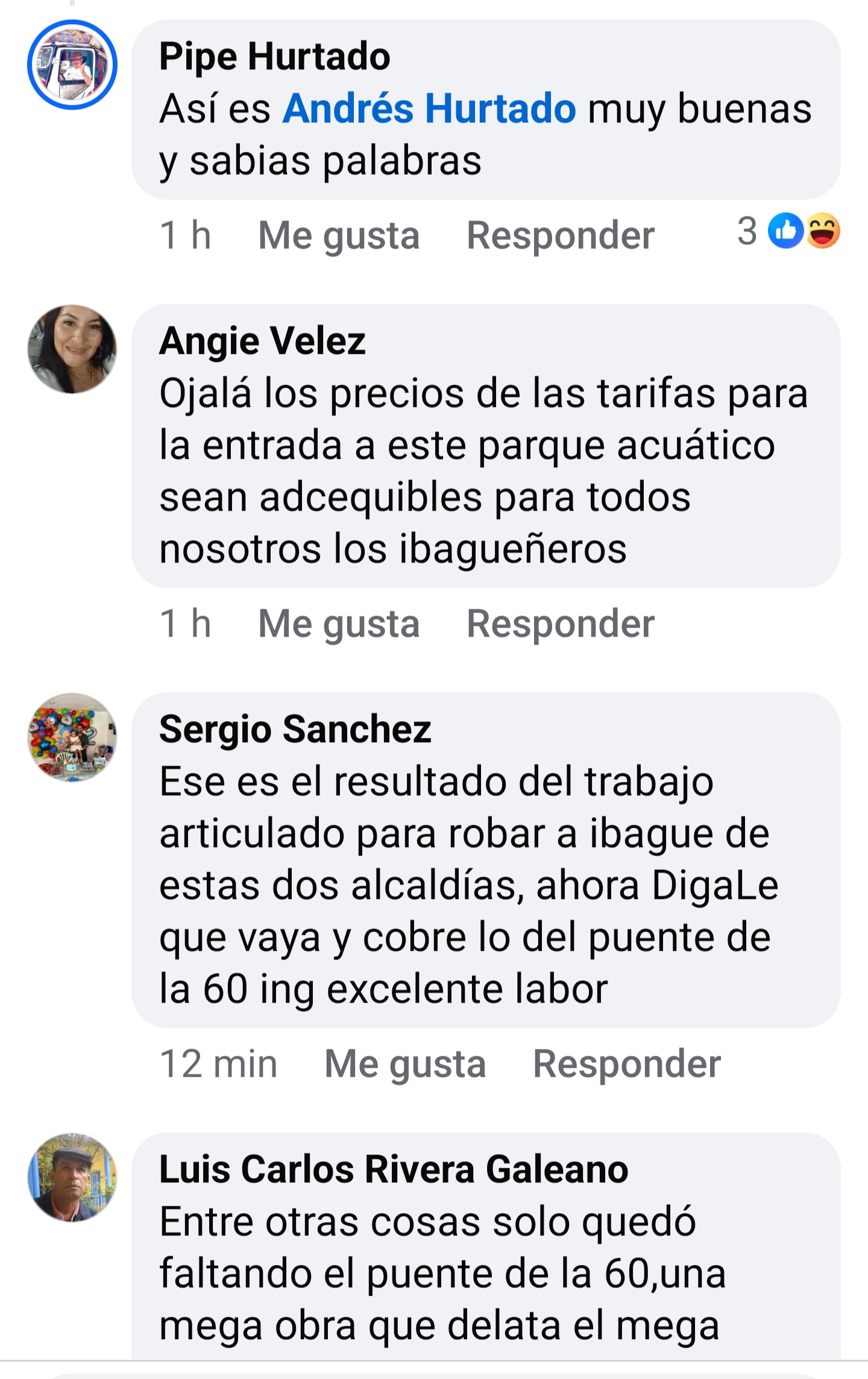Viewport: 868px width, 1379px height.
Task: Open Sergio Sanchez's profile picture
Action: coord(72,737)
